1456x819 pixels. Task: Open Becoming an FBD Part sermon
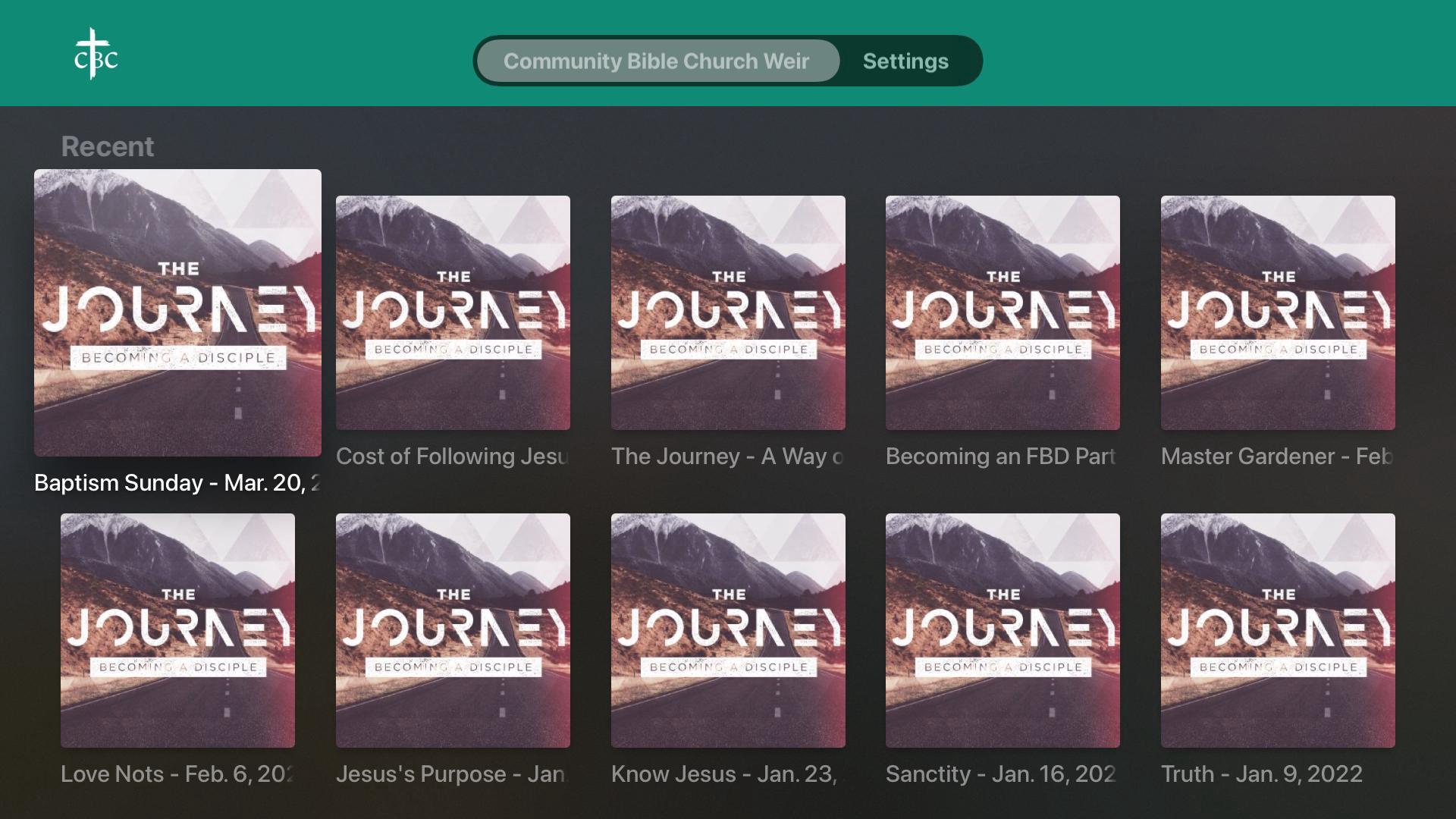[1003, 312]
